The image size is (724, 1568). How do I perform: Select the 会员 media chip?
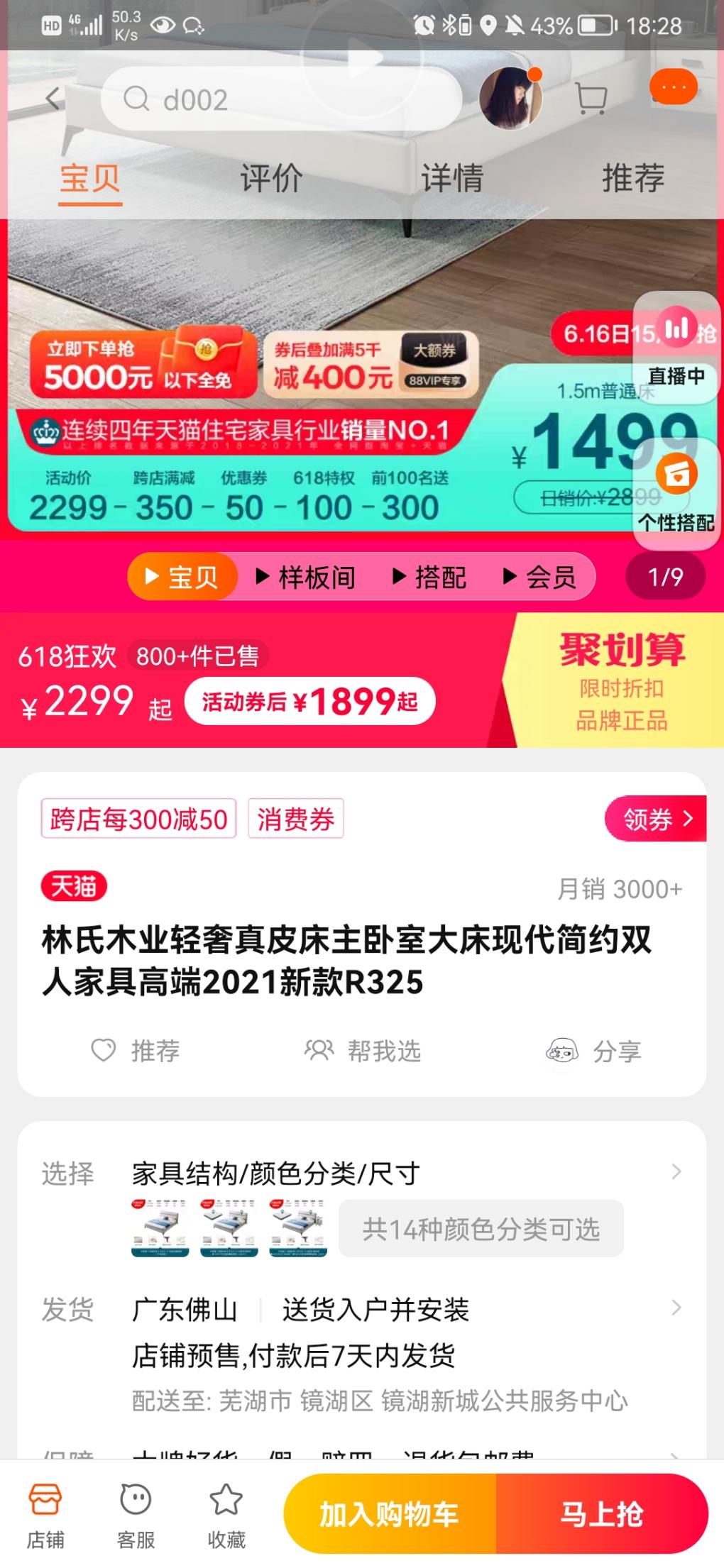pyautogui.click(x=539, y=577)
